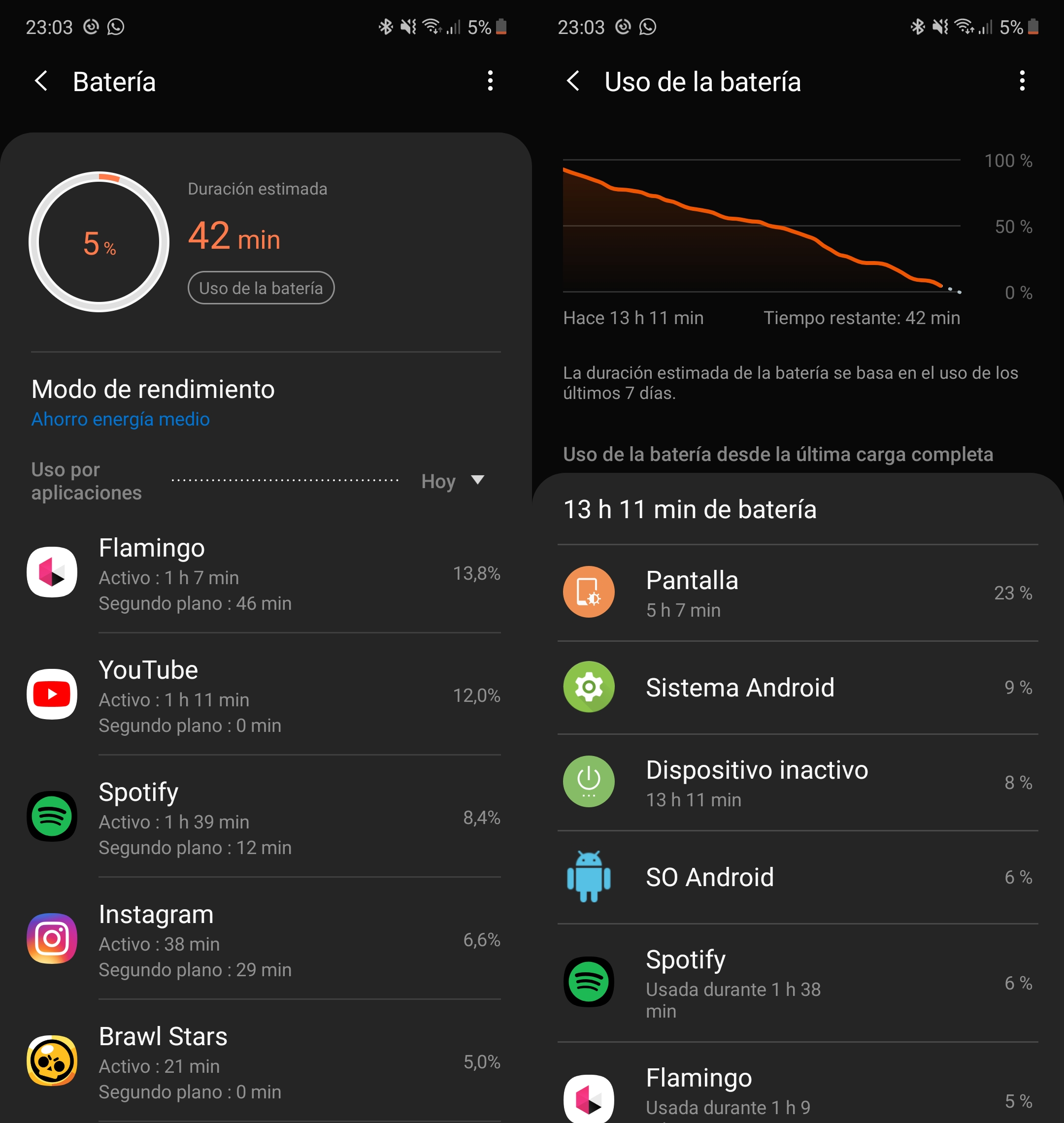Go back from the Batería screen
Viewport: 1064px width, 1123px height.
41,81
